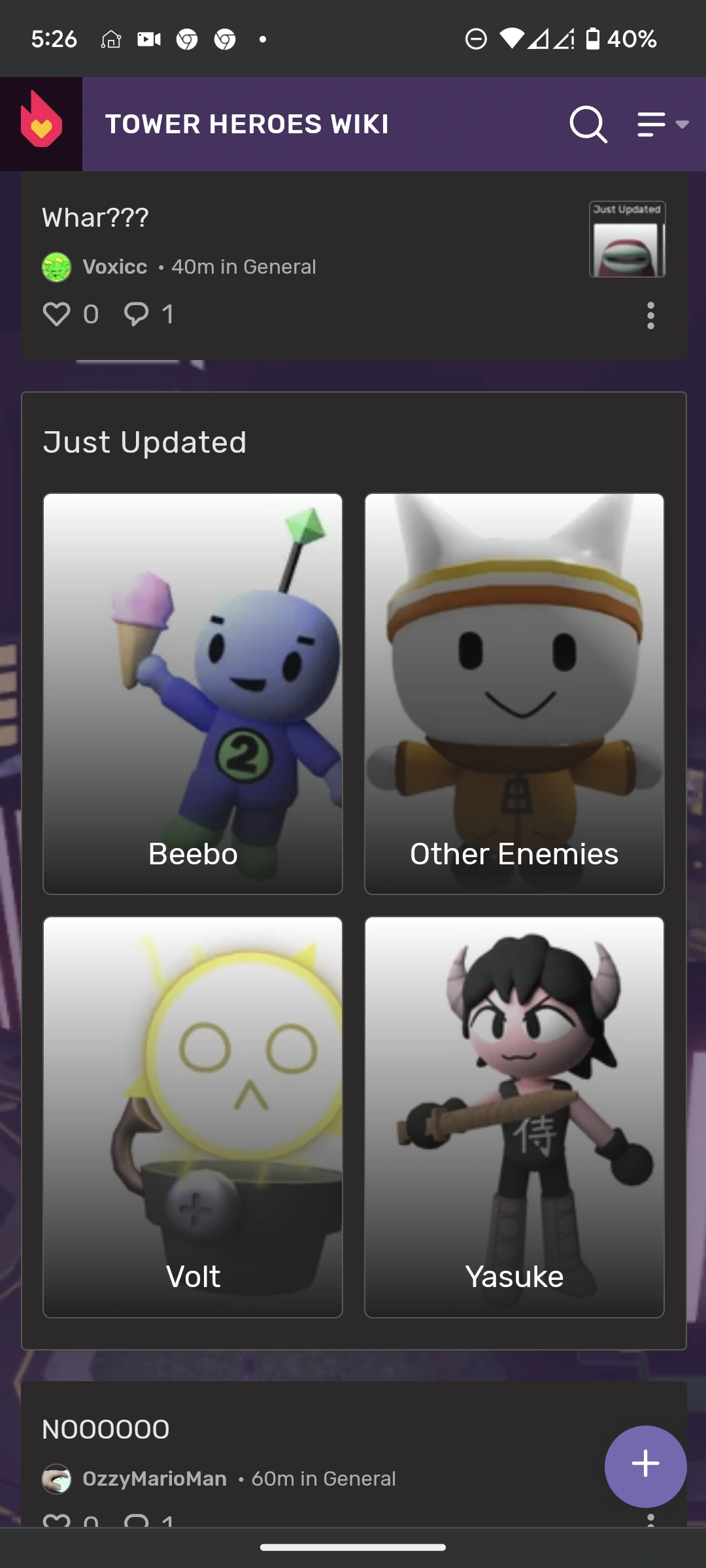This screenshot has width=706, height=1568.
Task: Like the Whar??? post
Action: [58, 314]
